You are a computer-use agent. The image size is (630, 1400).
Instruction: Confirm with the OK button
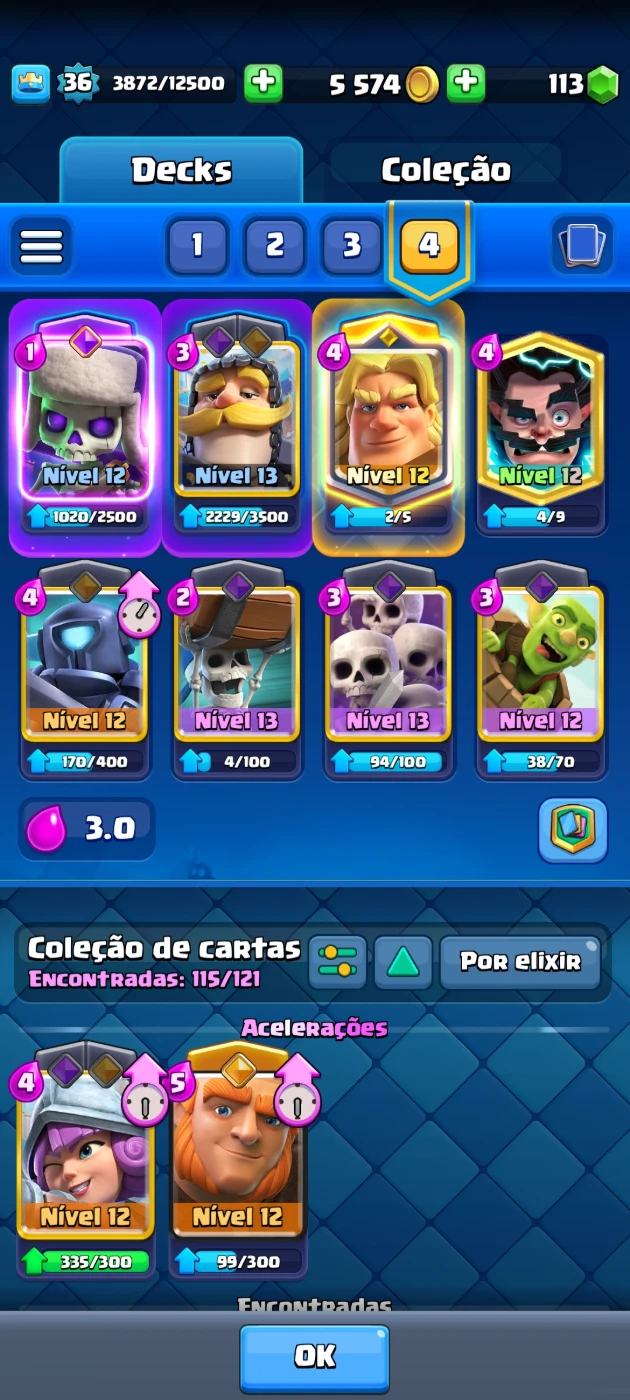pos(314,1357)
